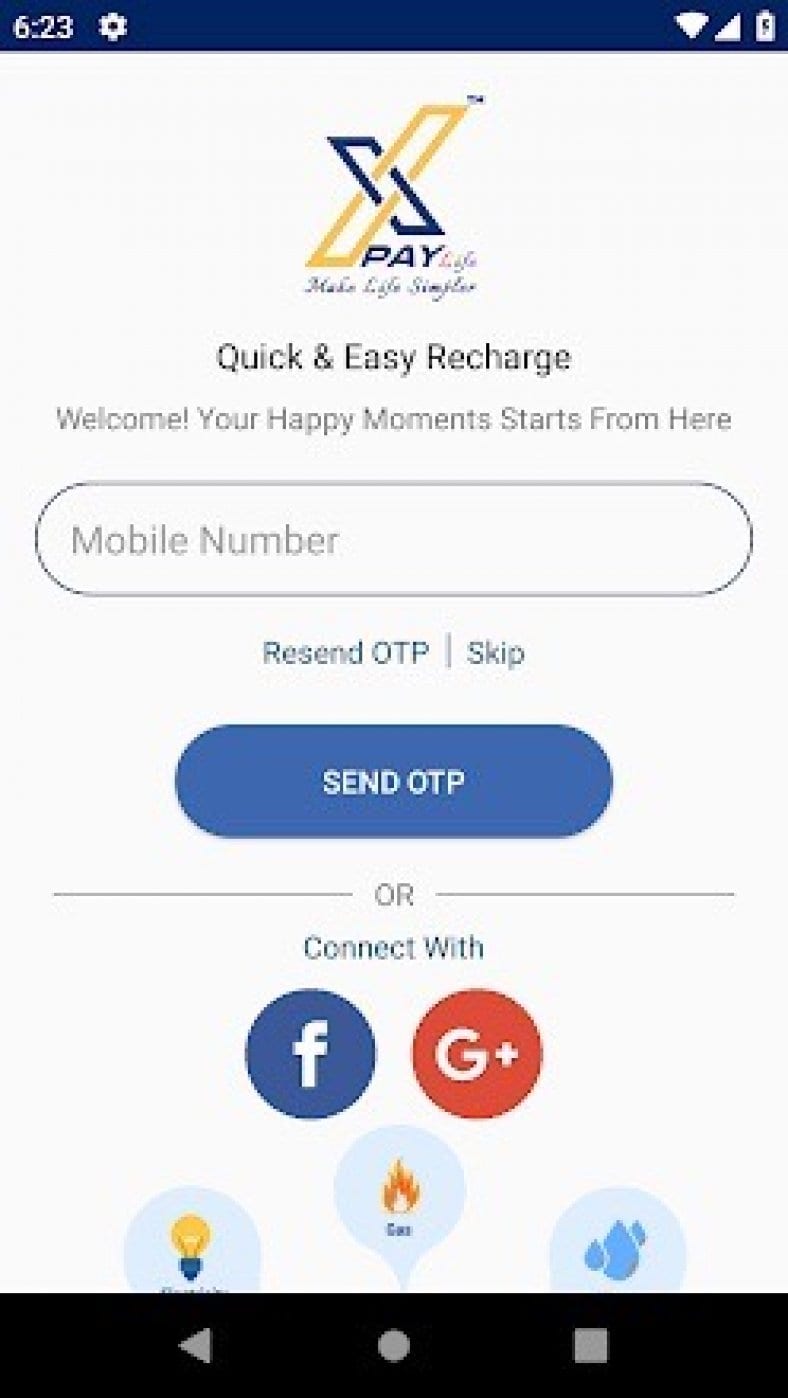Connect with Facebook
The image size is (788, 1398).
pos(310,1053)
